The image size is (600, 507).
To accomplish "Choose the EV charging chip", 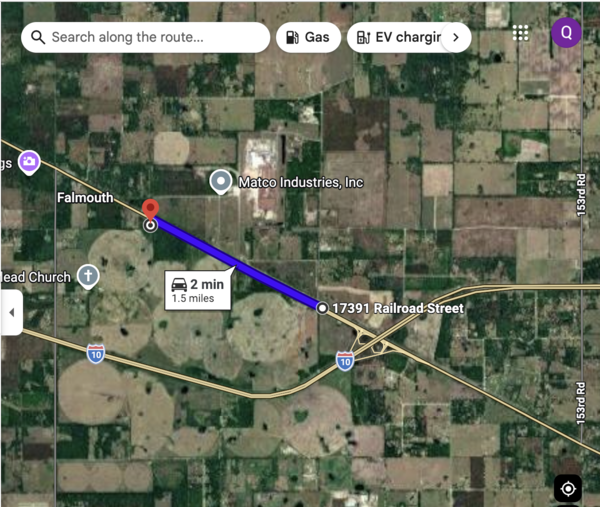I will pos(398,37).
